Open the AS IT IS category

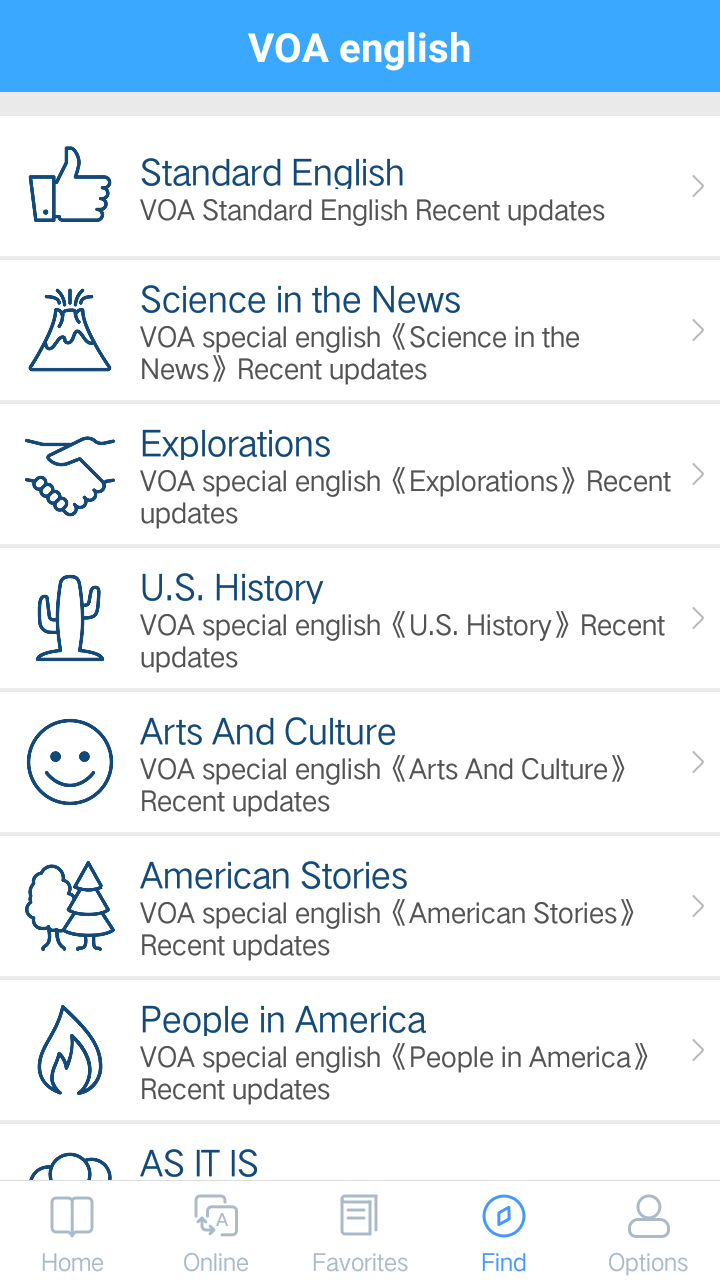click(x=360, y=1160)
